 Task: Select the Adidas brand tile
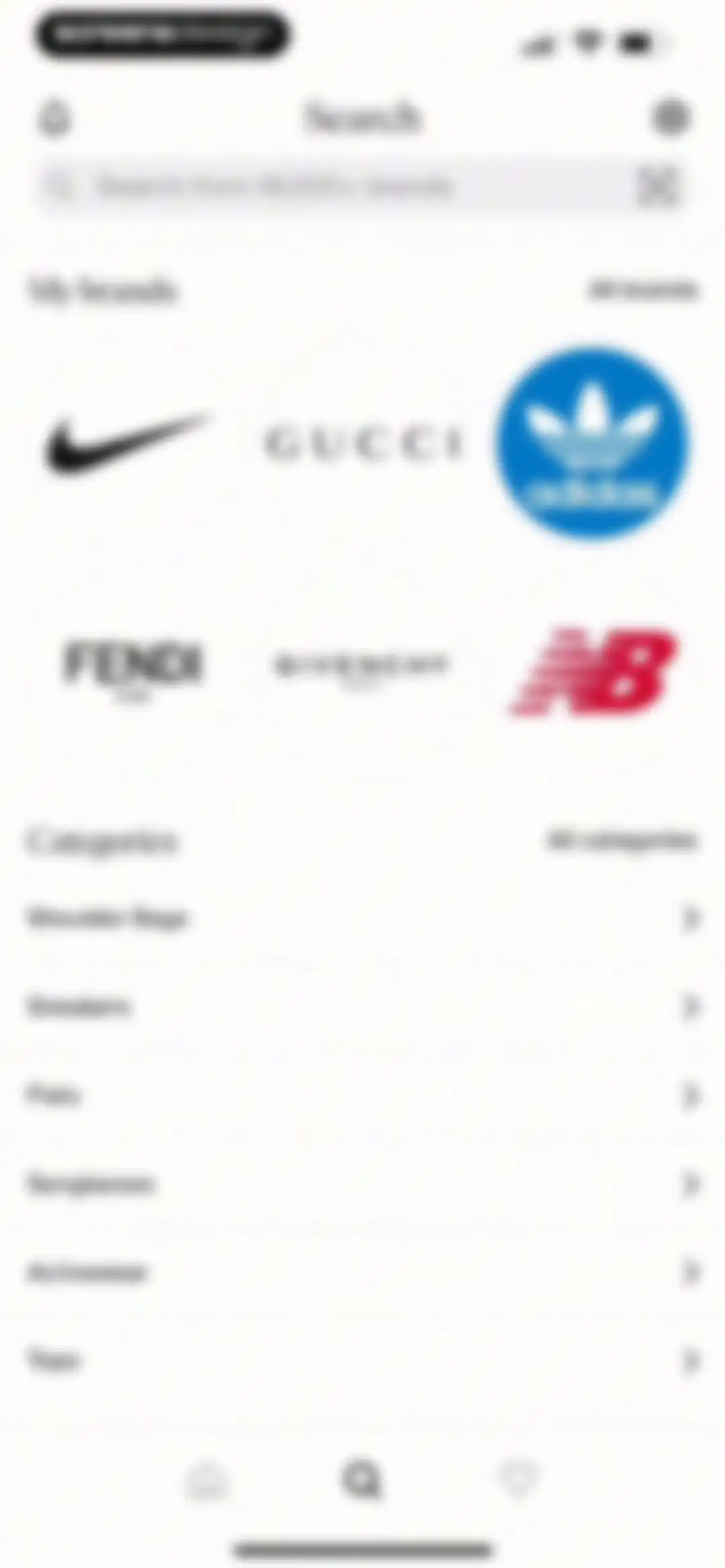point(594,443)
